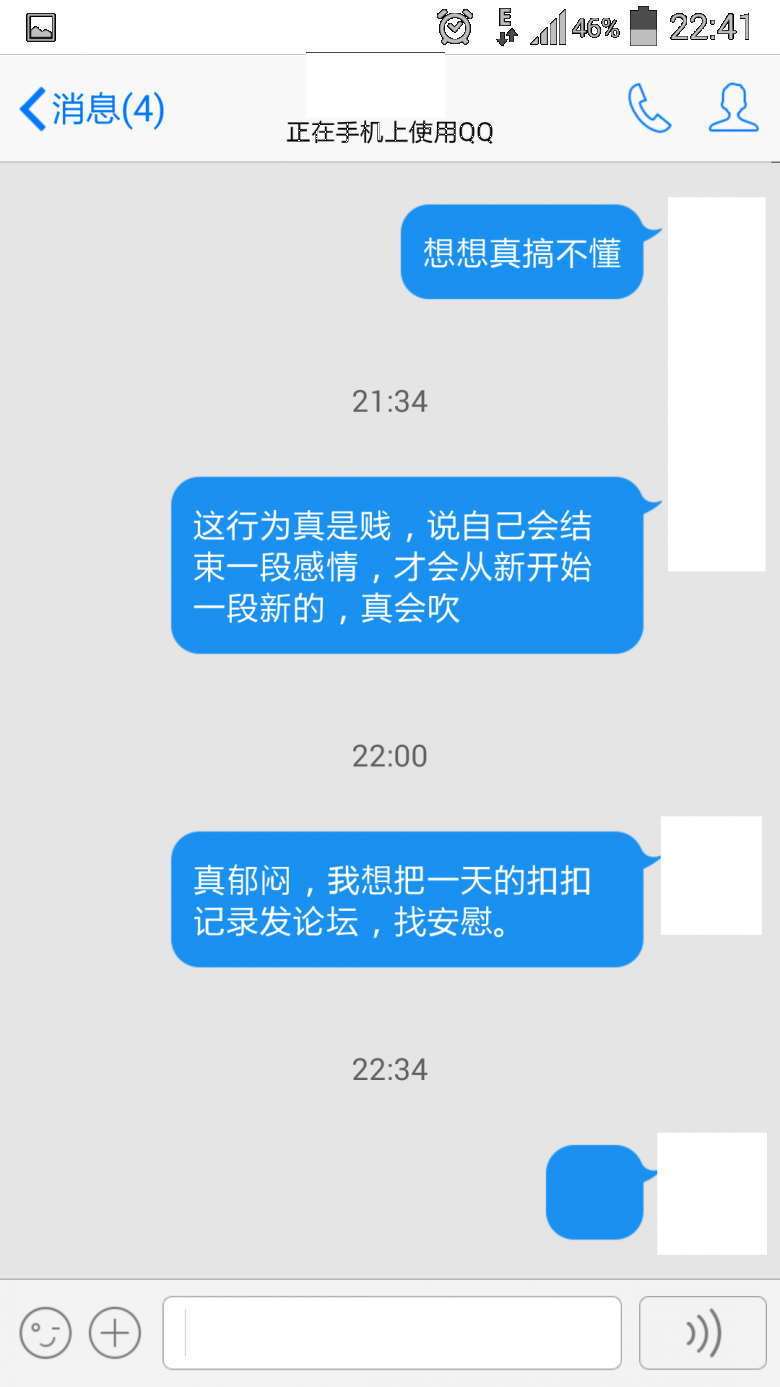Start a voice call with this contact
780x1387 pixels.
649,108
